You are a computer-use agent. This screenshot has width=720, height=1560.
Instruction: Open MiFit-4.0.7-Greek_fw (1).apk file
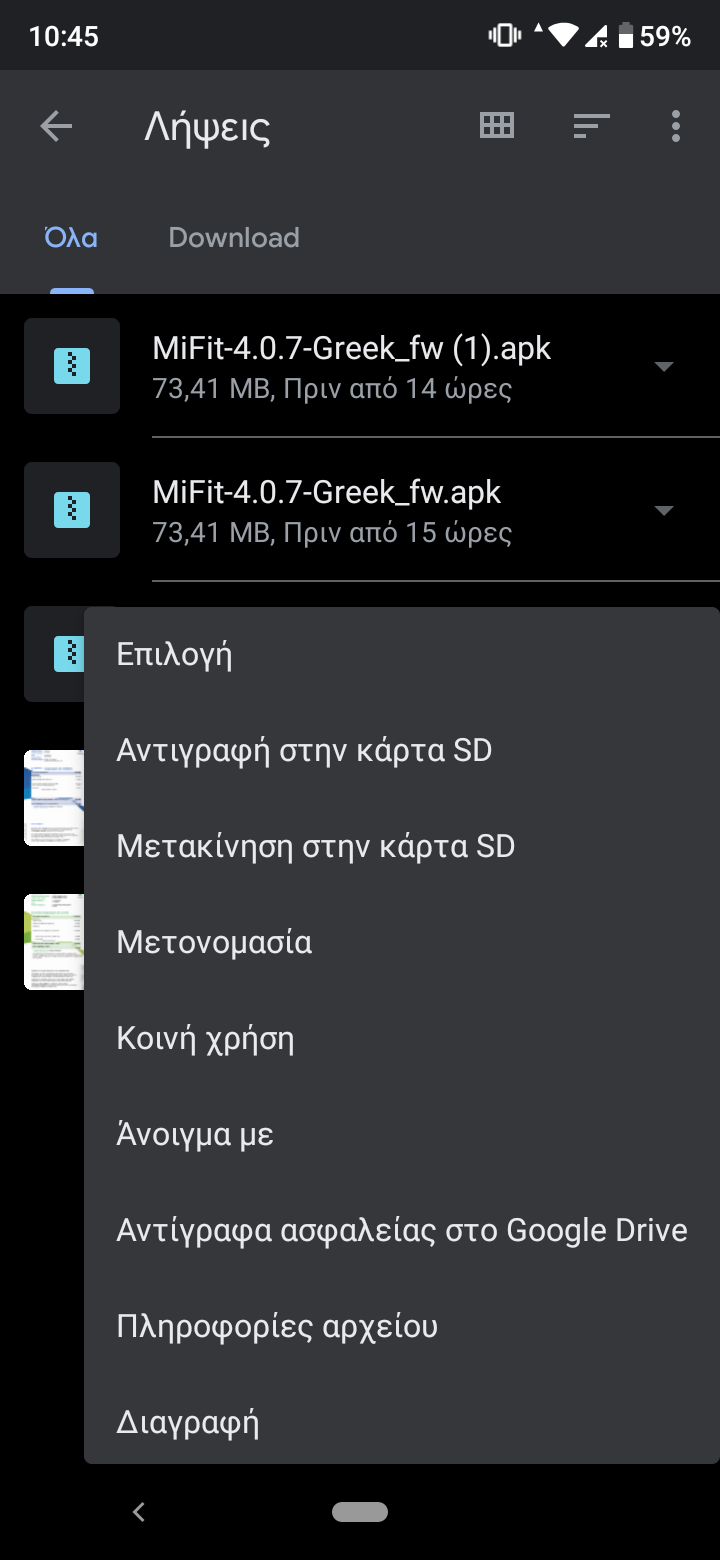(x=351, y=366)
